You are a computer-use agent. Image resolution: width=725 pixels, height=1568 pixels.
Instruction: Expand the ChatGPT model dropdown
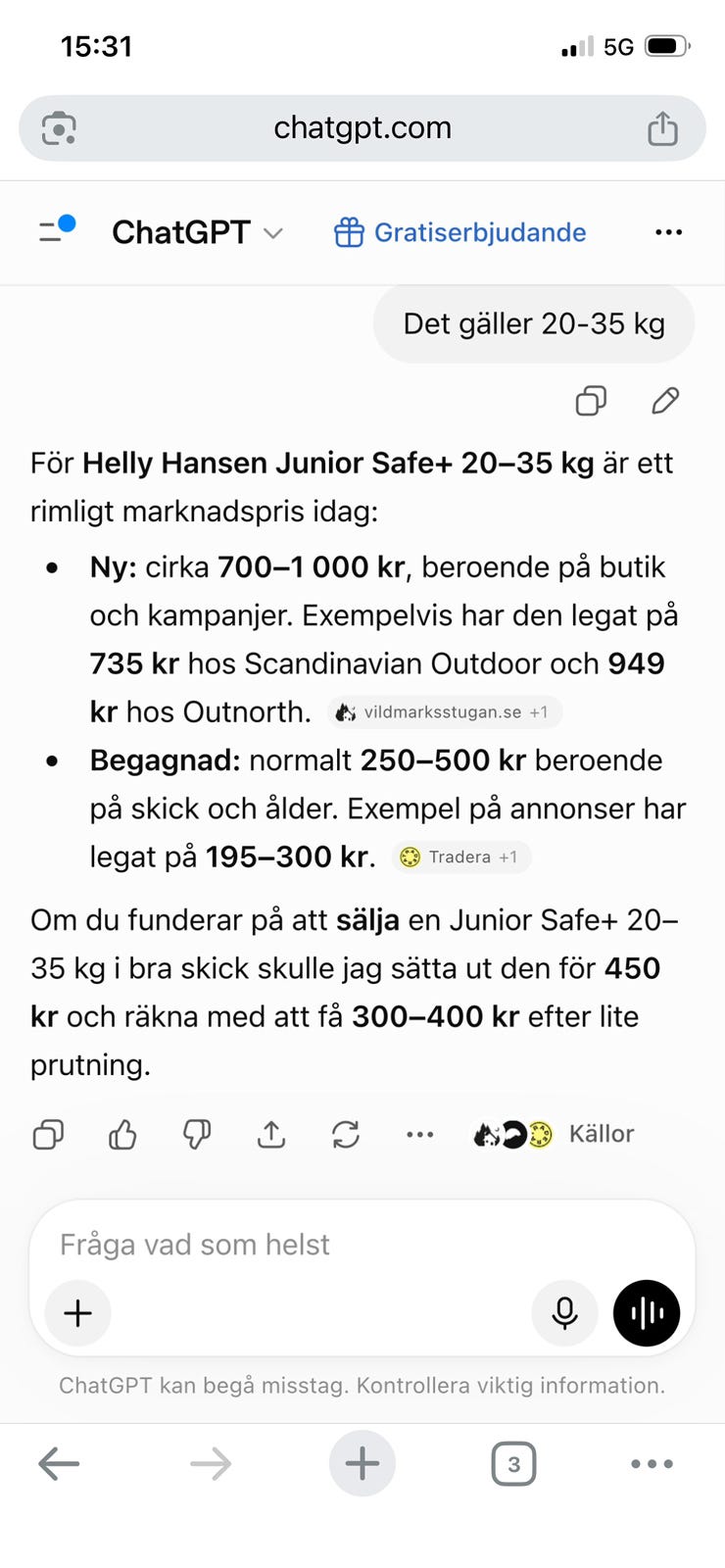pyautogui.click(x=197, y=232)
